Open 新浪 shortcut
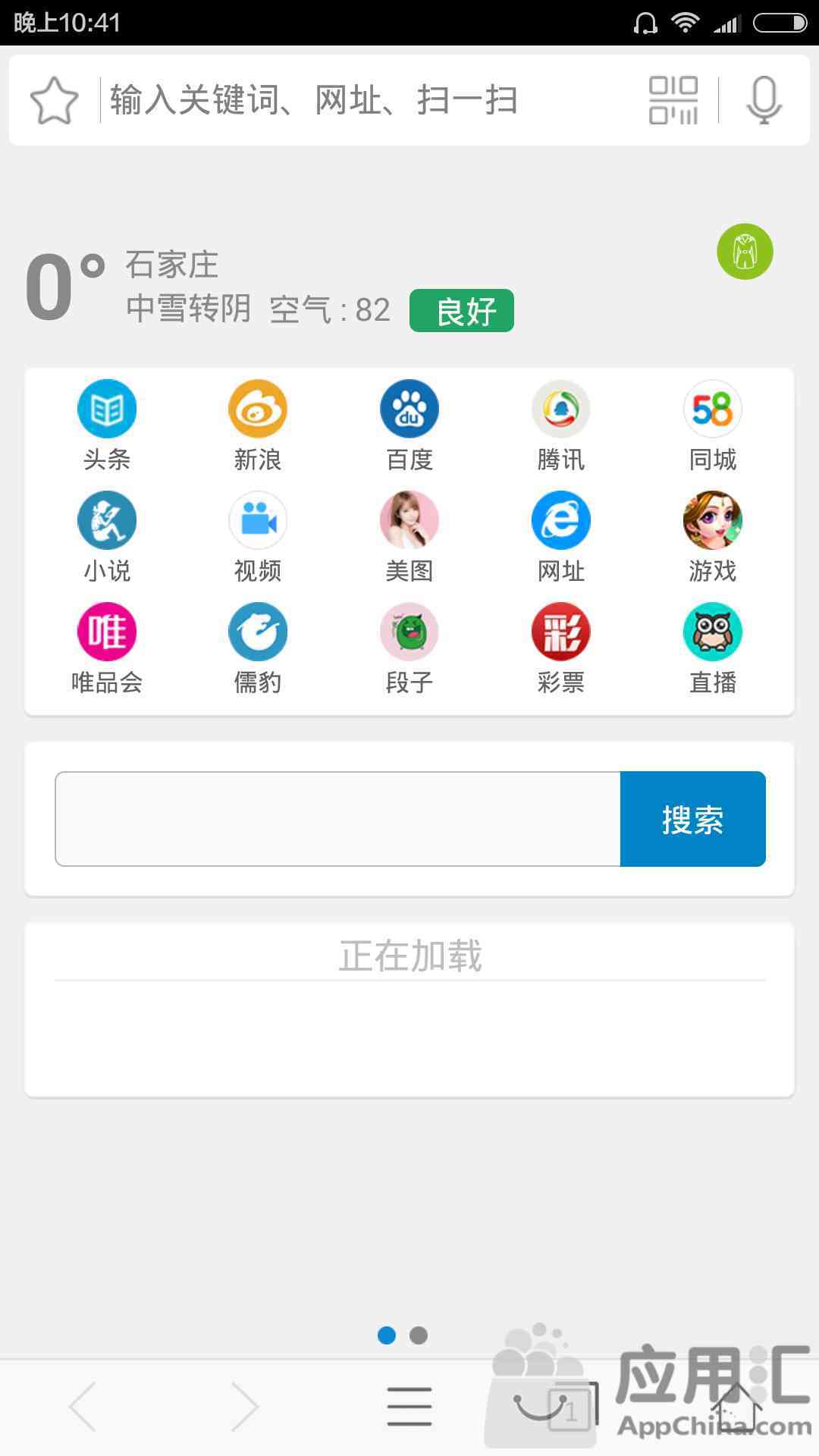Screen dimensions: 819x1456 (258, 425)
